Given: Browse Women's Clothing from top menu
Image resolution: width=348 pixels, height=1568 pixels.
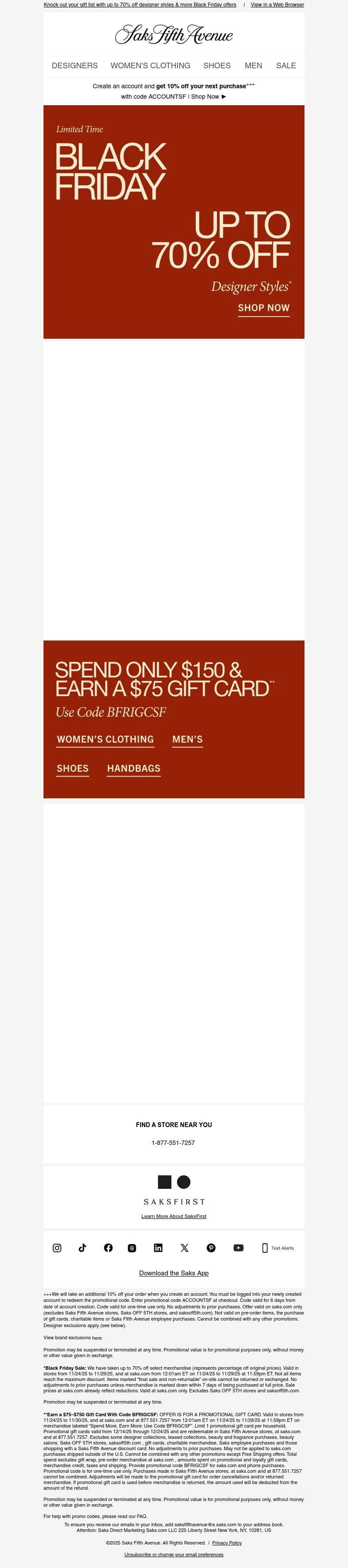Looking at the screenshot, I should click(150, 66).
